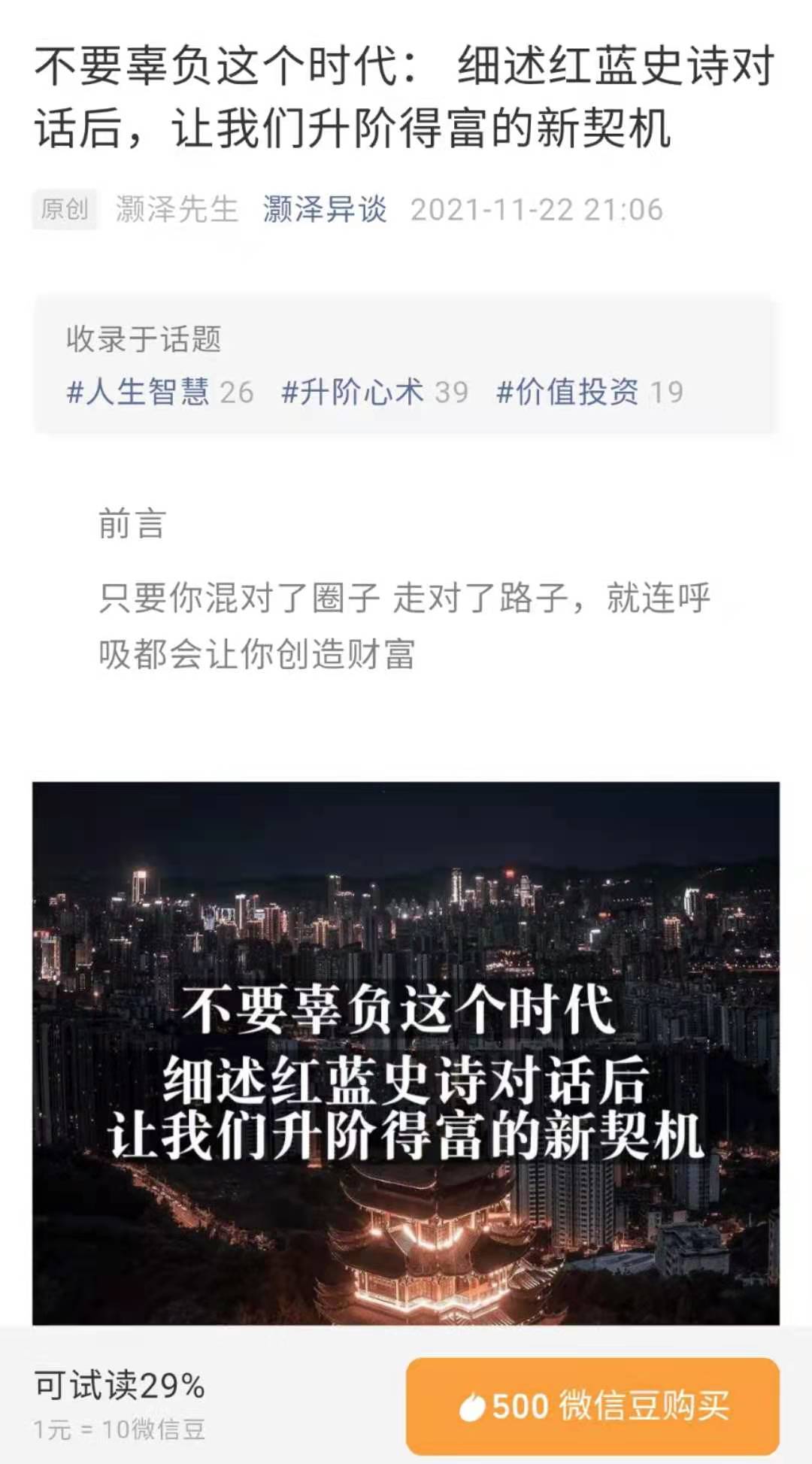Open the 灏泽异谈 account page

324,210
